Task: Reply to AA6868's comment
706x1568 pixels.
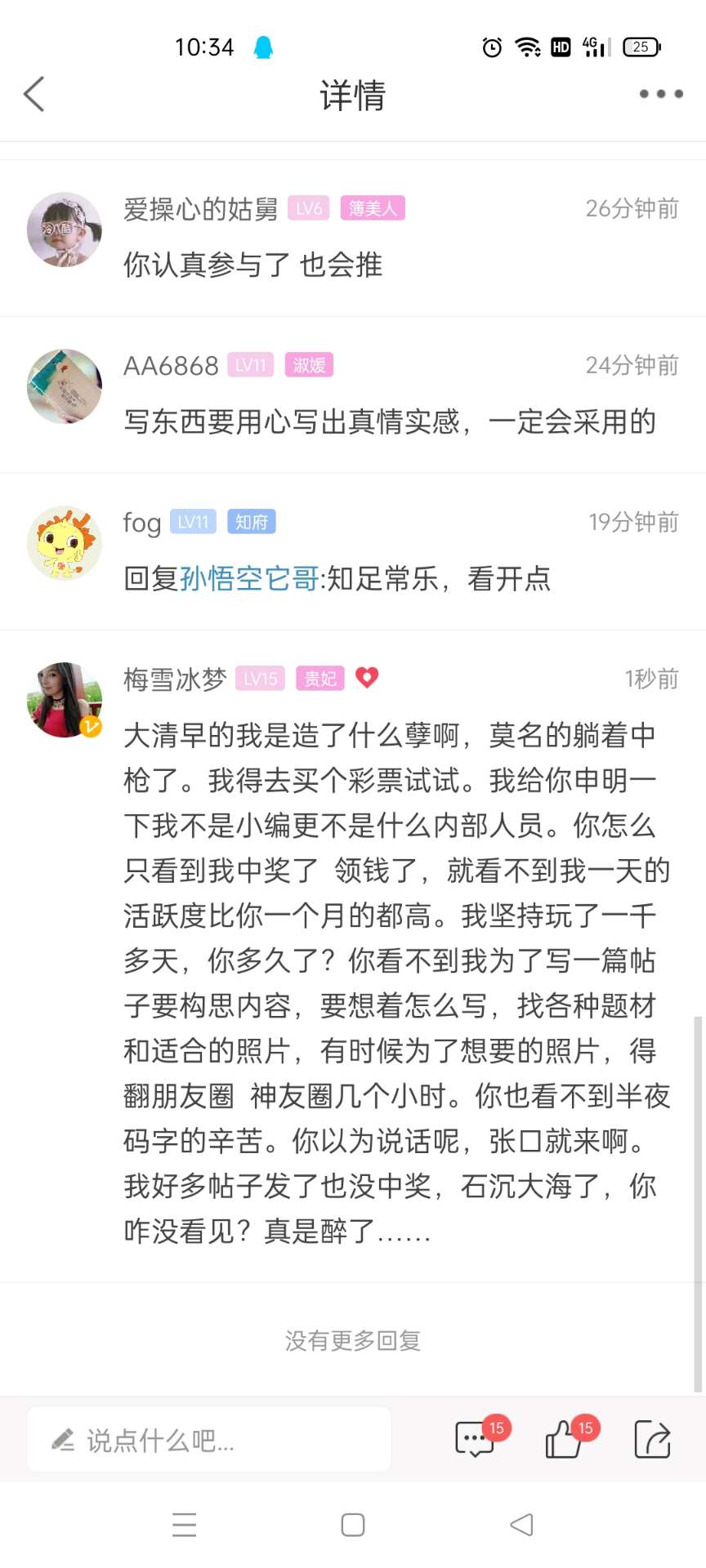Action: pyautogui.click(x=389, y=422)
